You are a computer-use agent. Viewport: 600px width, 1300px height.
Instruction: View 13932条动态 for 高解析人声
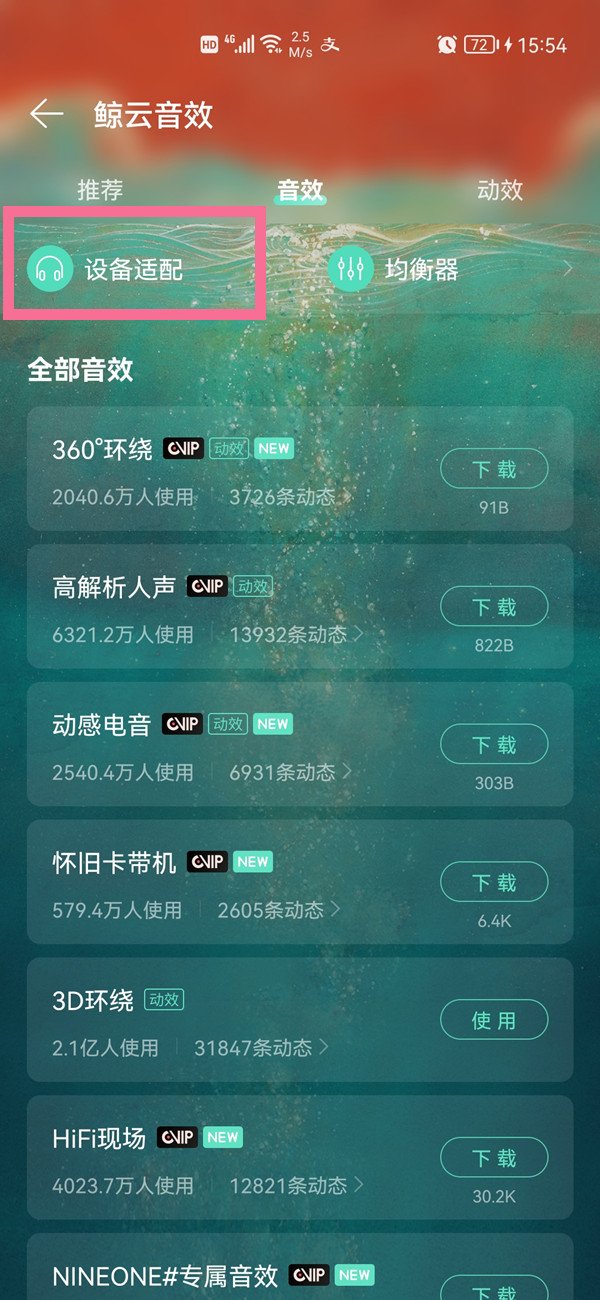pos(296,634)
